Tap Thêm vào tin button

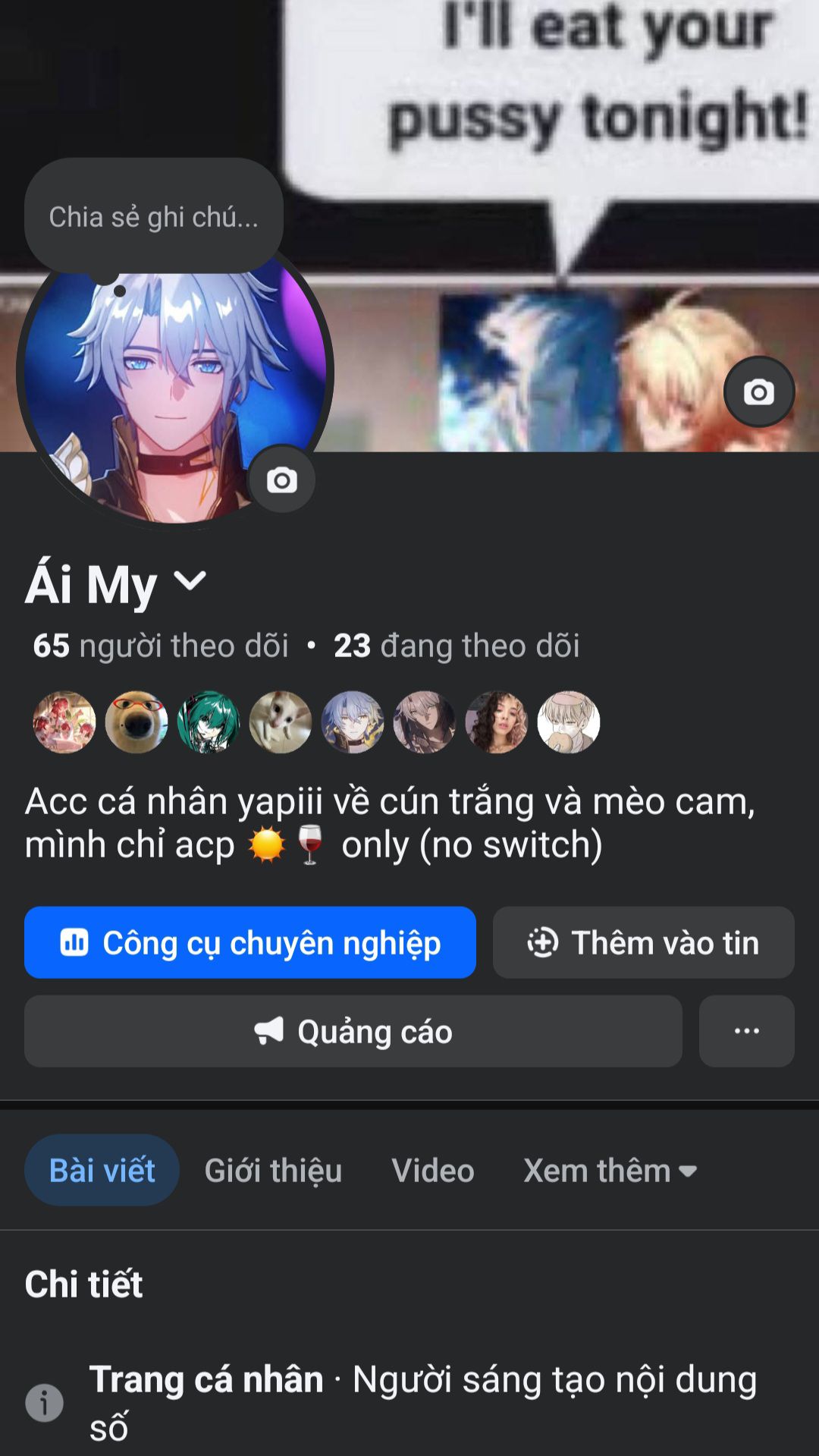[x=643, y=942]
